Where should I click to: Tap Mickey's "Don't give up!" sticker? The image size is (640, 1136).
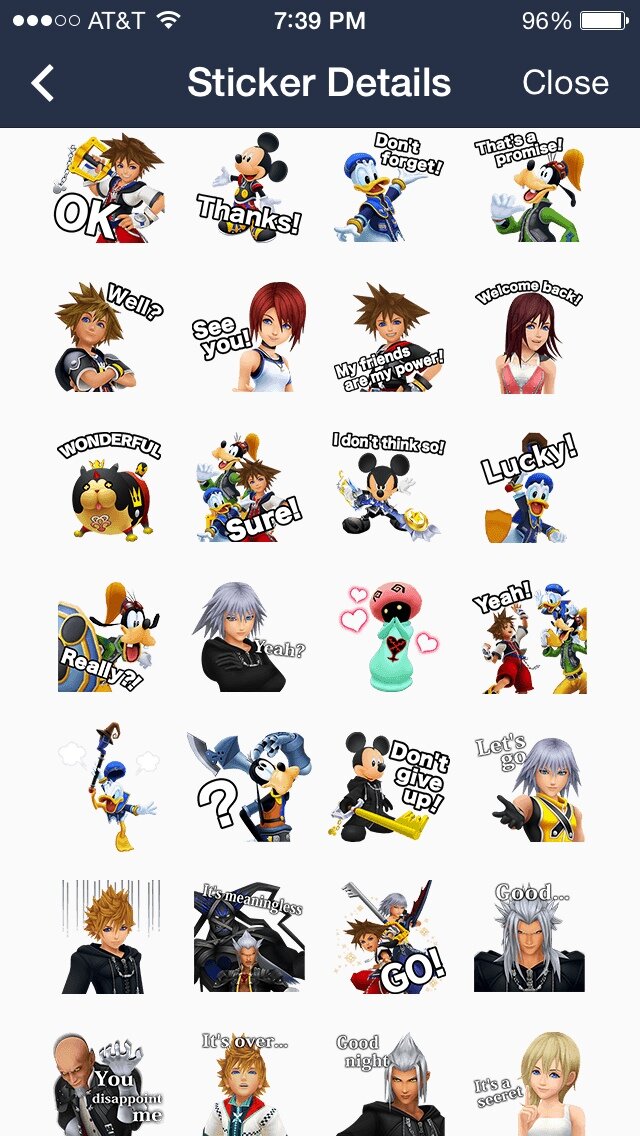click(388, 787)
